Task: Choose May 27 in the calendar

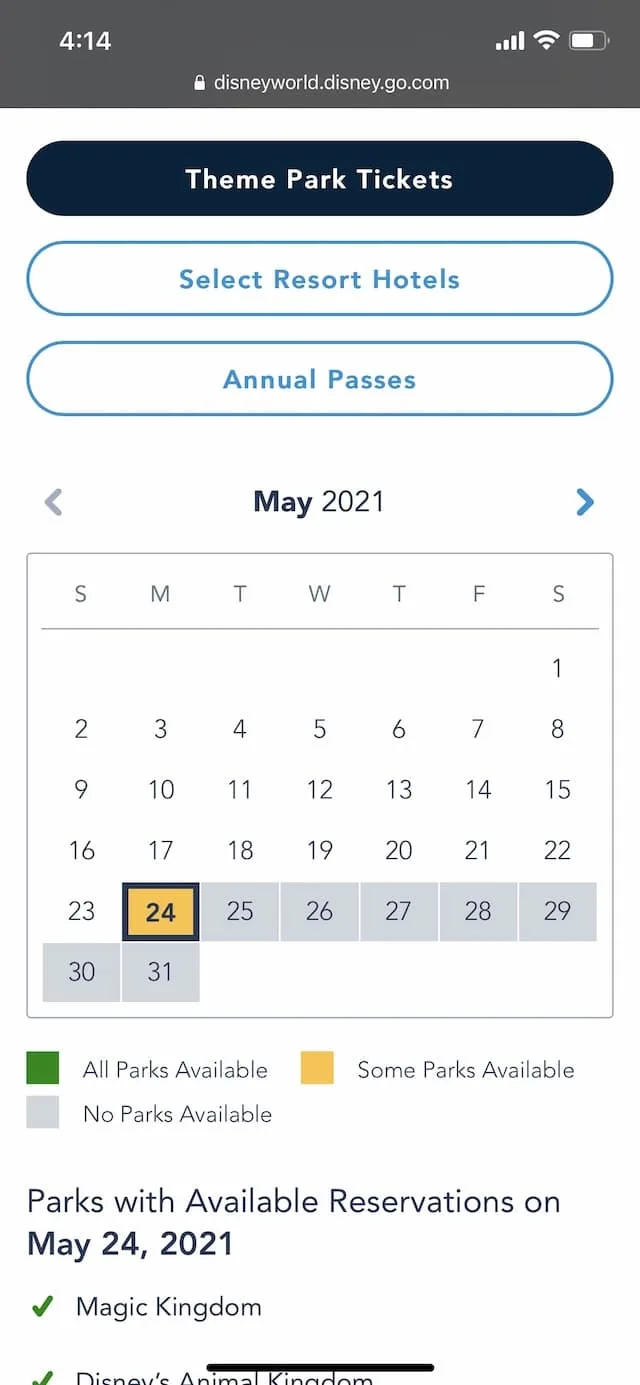Action: (399, 911)
